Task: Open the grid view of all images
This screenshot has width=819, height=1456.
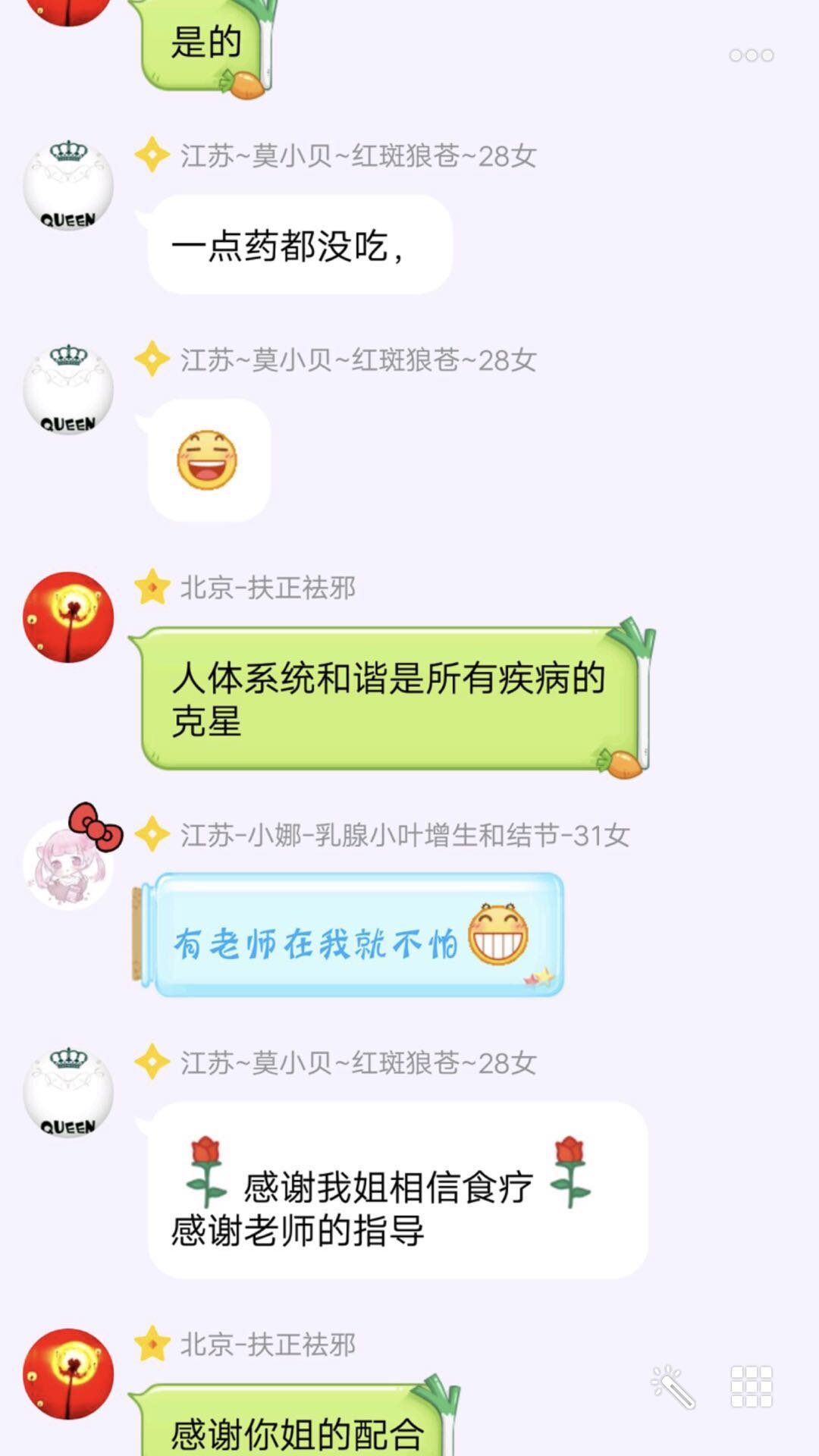Action: coord(751,1387)
